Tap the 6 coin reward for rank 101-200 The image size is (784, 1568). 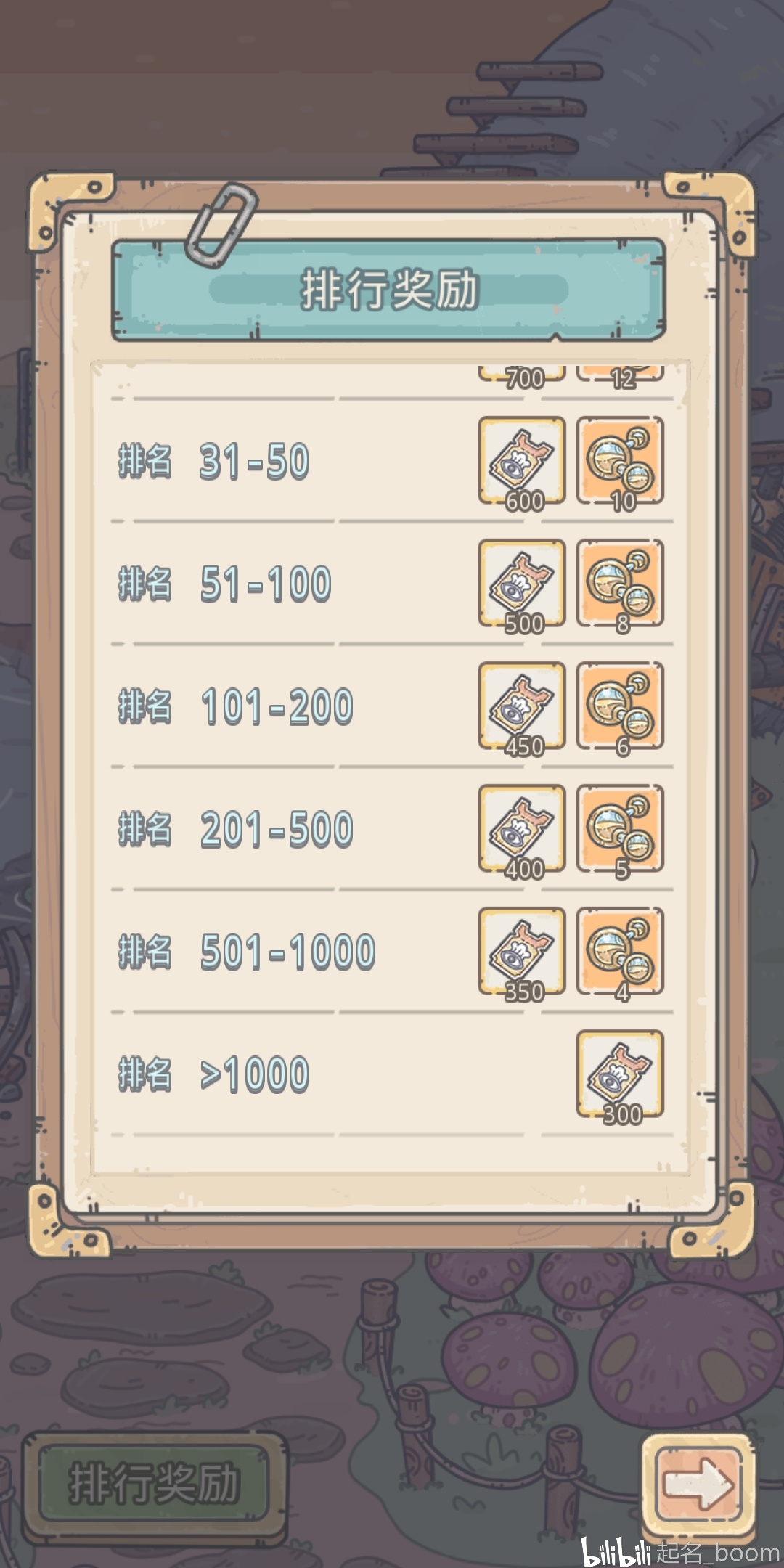(x=620, y=706)
